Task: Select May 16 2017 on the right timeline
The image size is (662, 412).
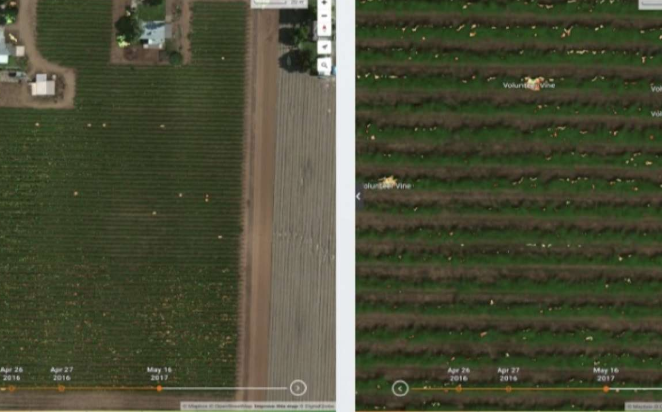Action: pos(606,388)
